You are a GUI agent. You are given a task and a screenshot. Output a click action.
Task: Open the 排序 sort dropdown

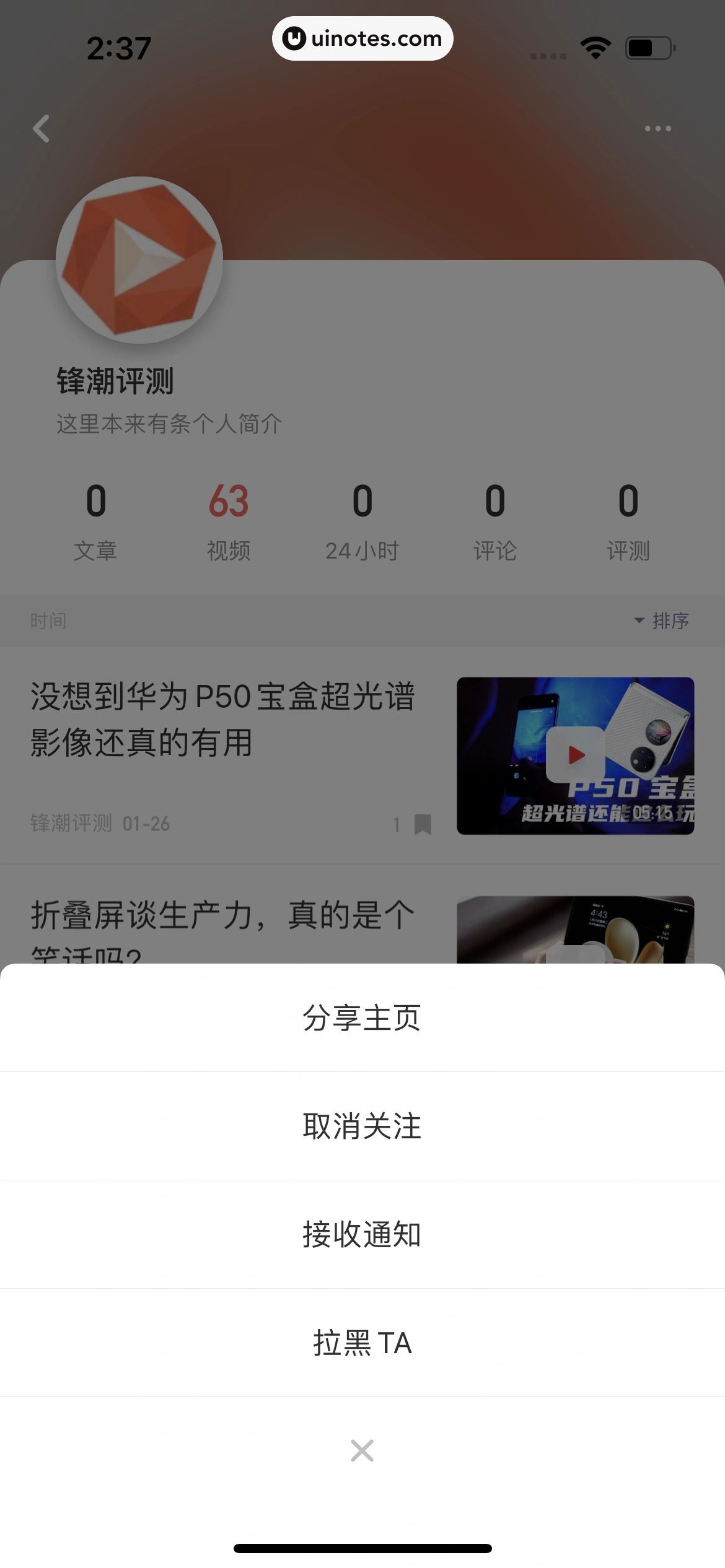670,620
